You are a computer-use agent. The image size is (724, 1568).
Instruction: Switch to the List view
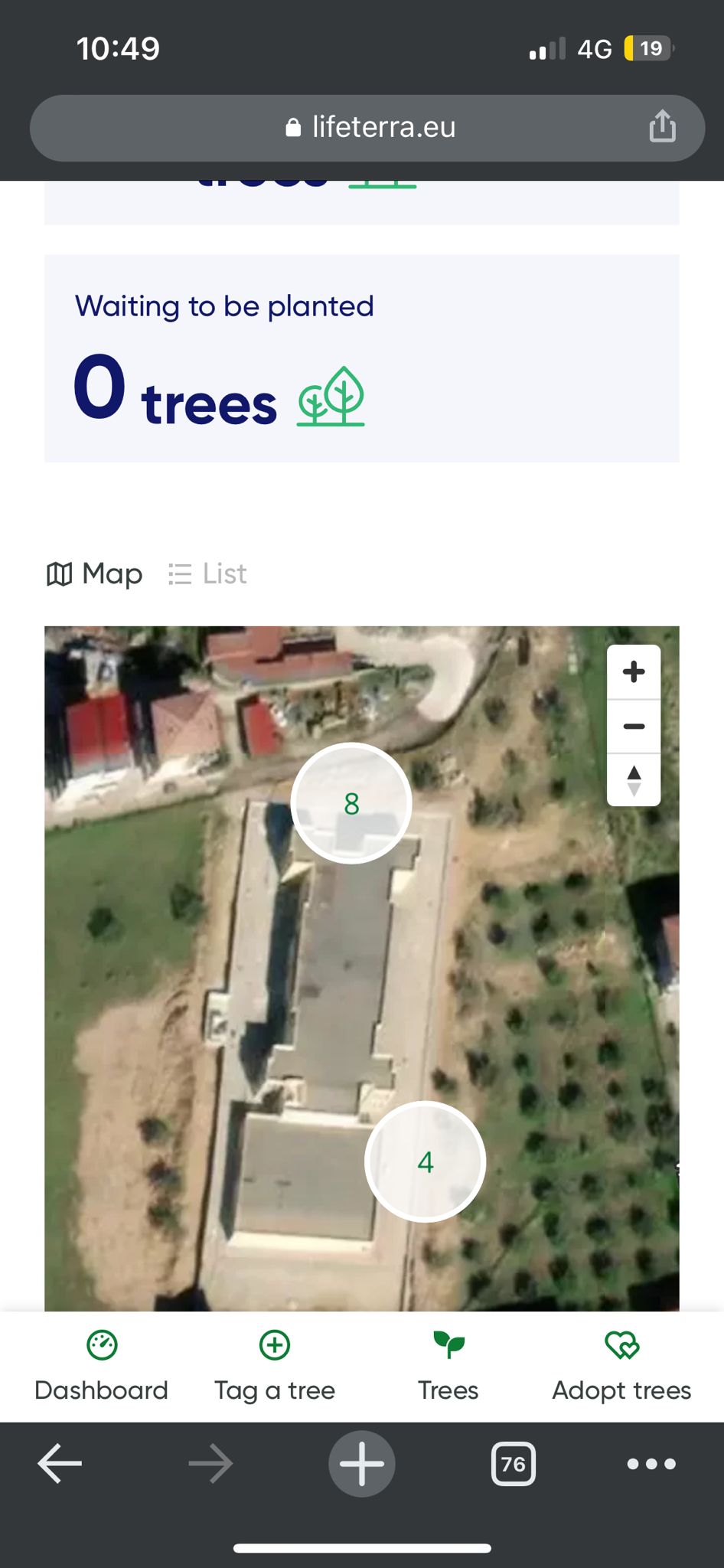(208, 573)
